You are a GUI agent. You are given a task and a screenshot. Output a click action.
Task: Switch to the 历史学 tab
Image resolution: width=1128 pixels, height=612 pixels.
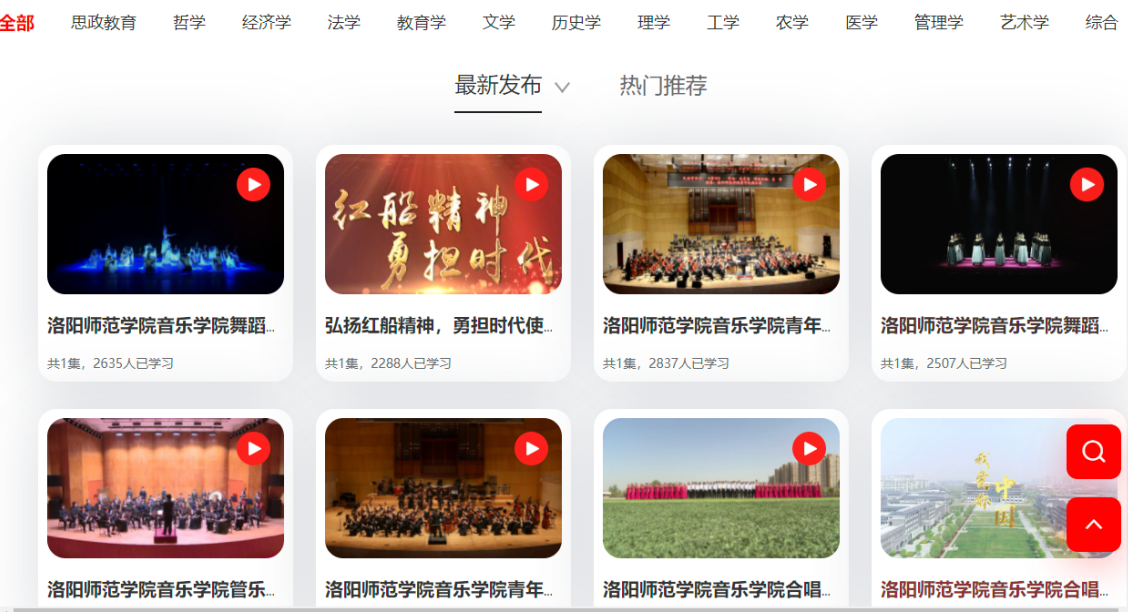576,22
